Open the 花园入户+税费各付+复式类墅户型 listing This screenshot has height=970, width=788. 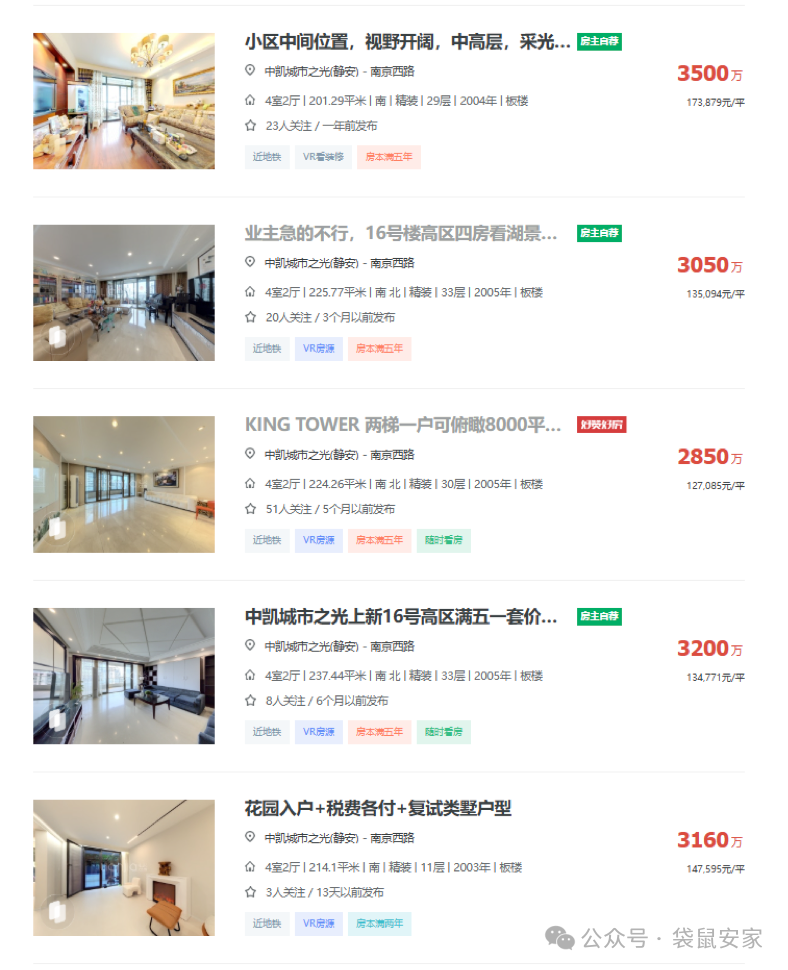click(378, 808)
